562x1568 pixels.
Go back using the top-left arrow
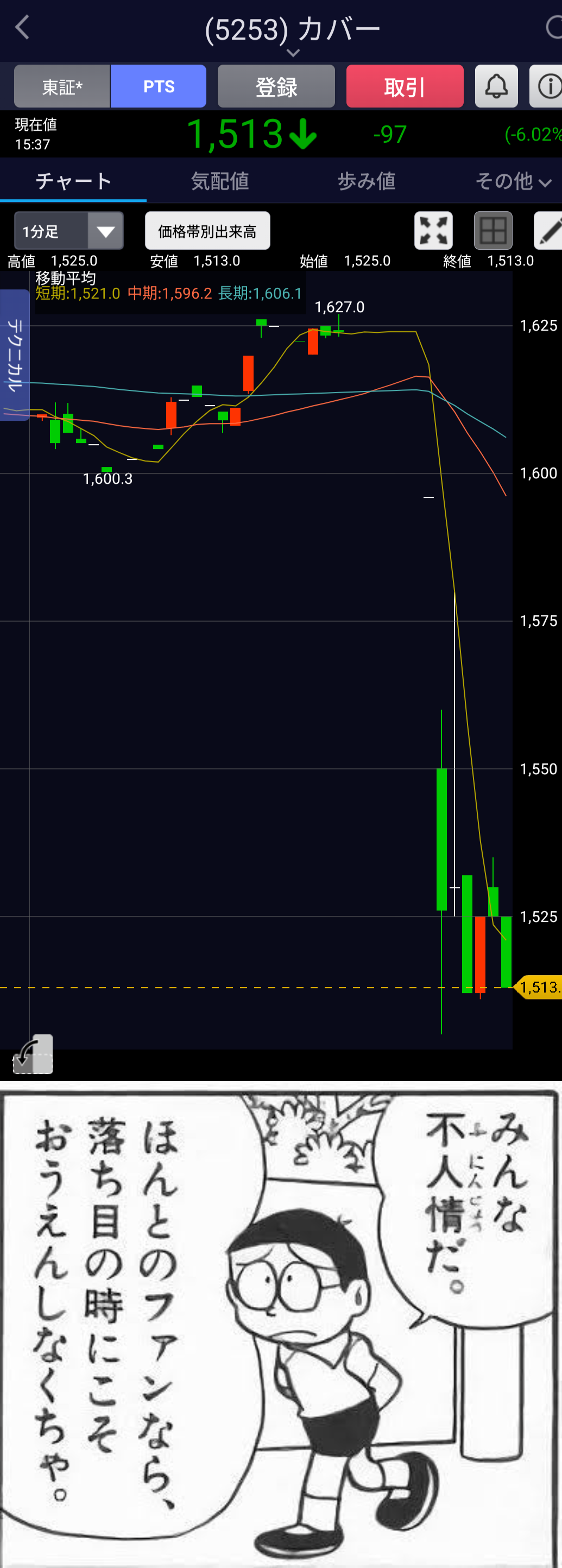(x=22, y=27)
